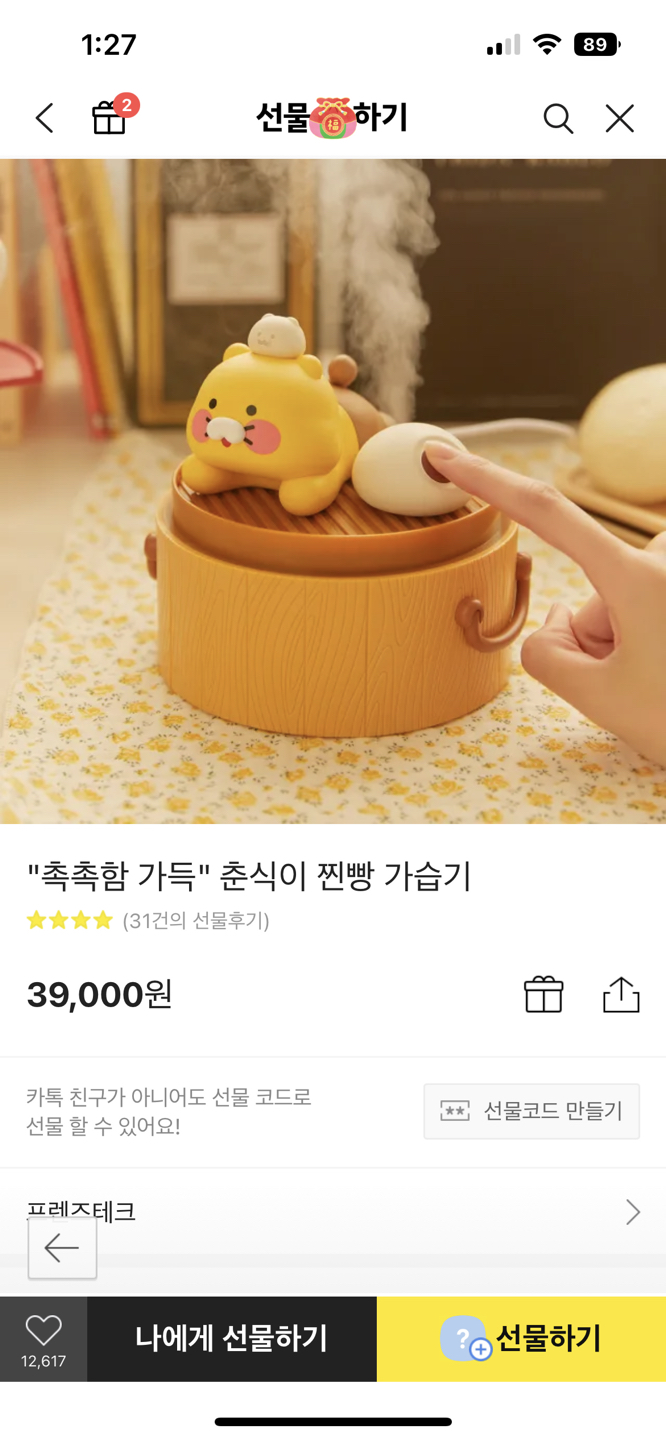Image resolution: width=666 pixels, height=1440 pixels.
Task: Share this product
Action: 621,994
